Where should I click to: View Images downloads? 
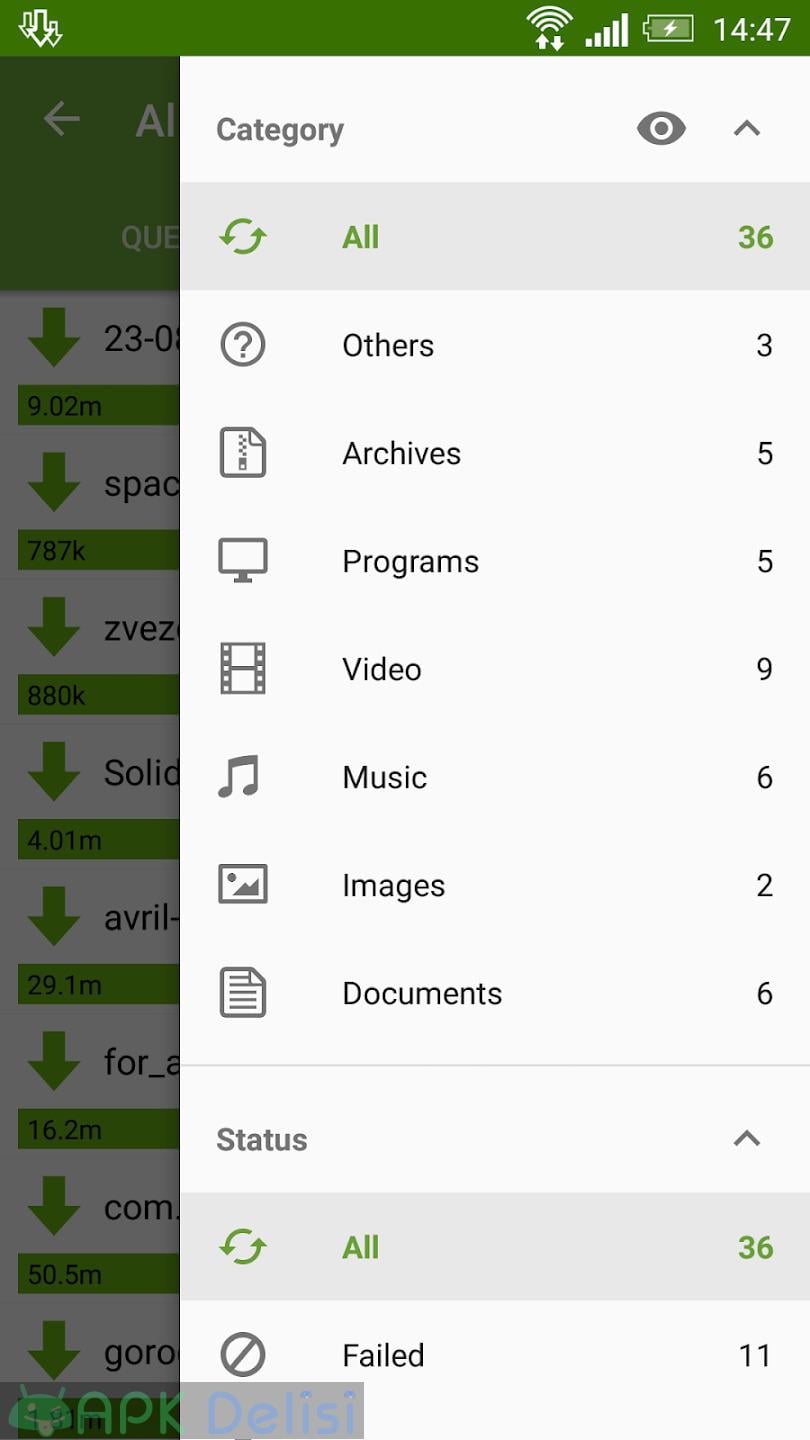click(494, 885)
